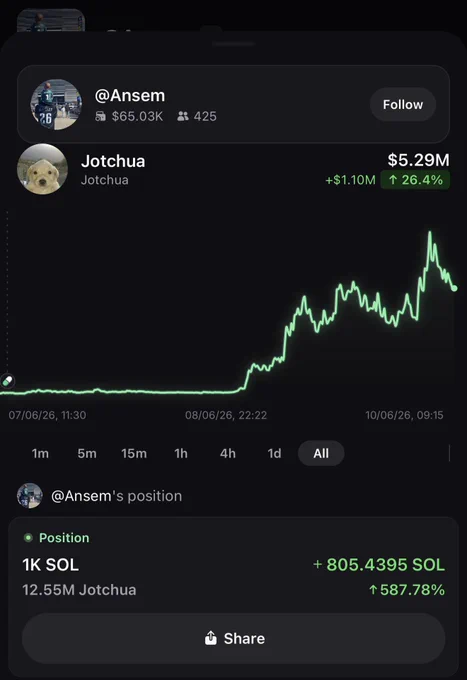Share Ansem's Jotchua position
Image resolution: width=467 pixels, height=680 pixels.
click(x=233, y=638)
